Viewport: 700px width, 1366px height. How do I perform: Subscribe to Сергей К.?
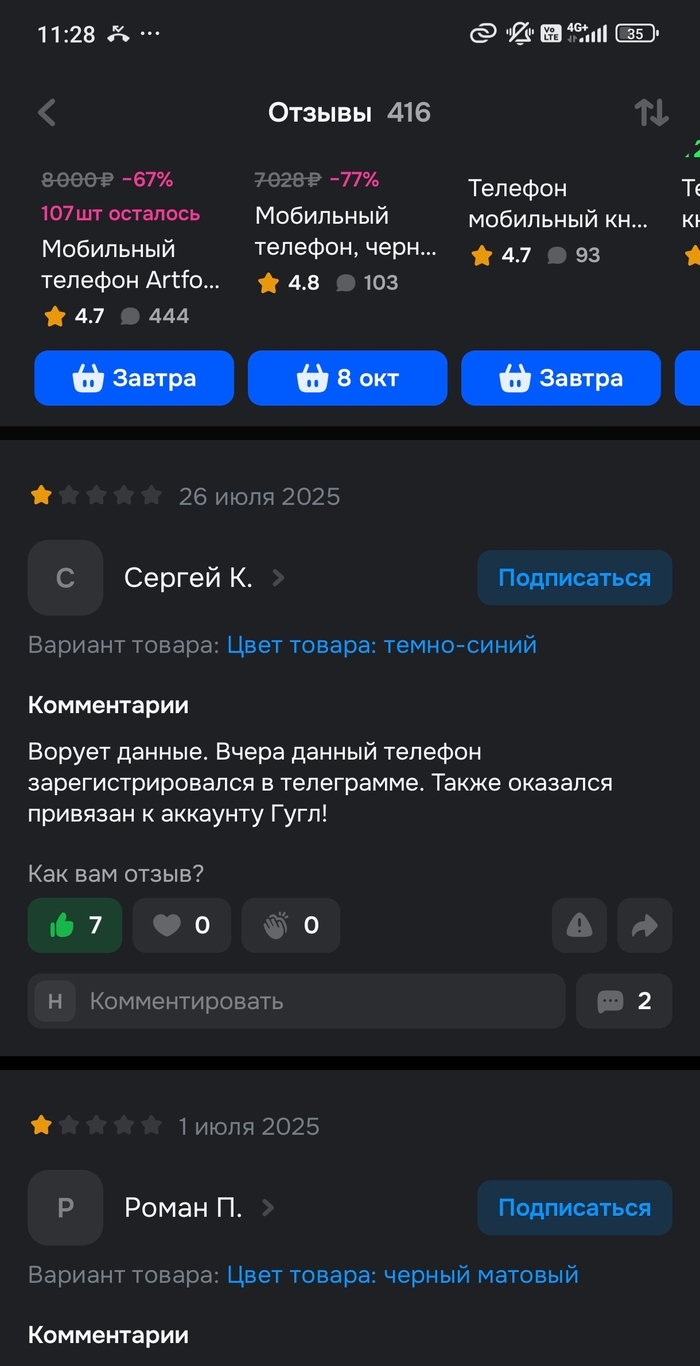tap(574, 578)
